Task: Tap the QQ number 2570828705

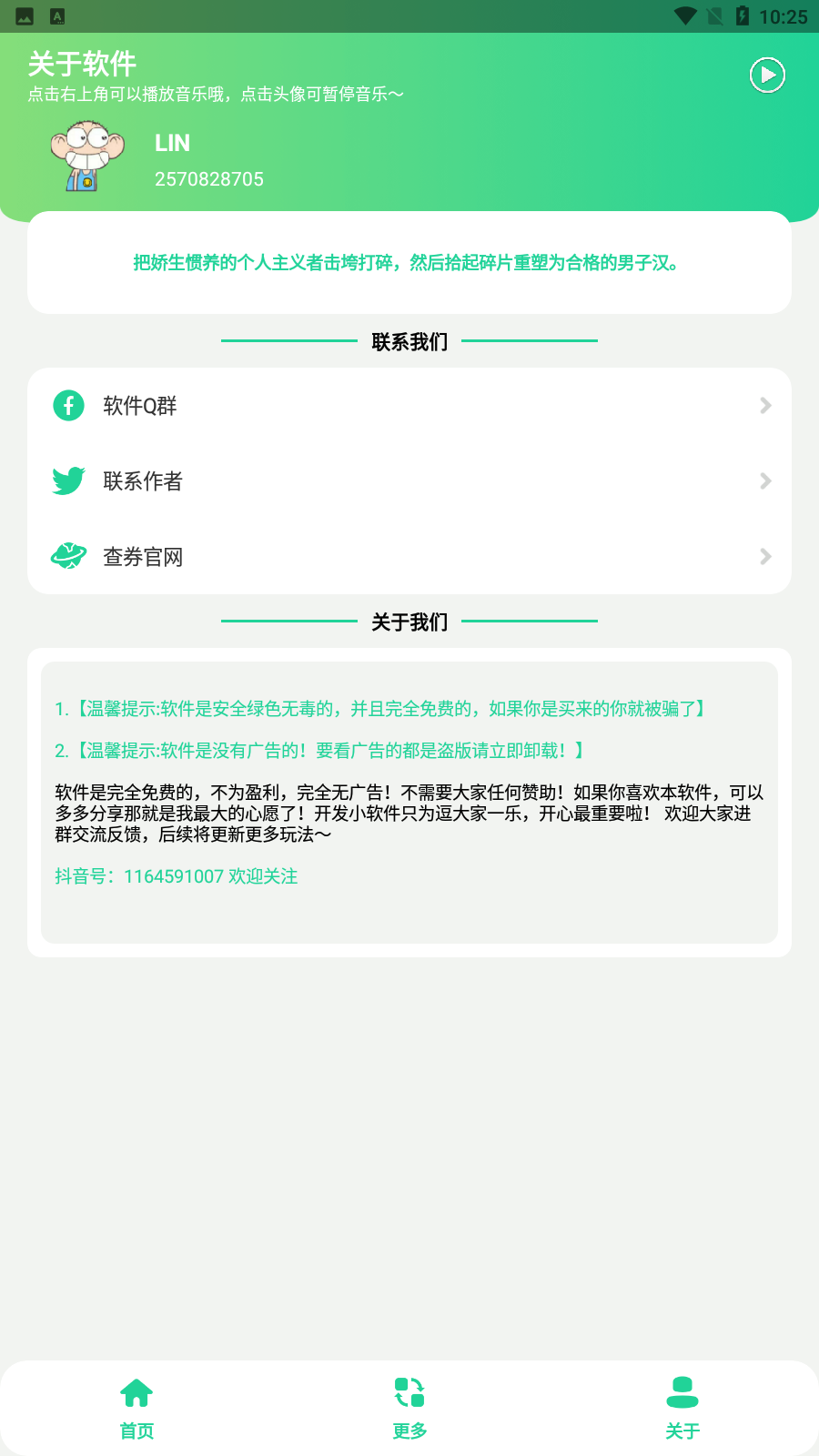Action: pyautogui.click(x=208, y=178)
